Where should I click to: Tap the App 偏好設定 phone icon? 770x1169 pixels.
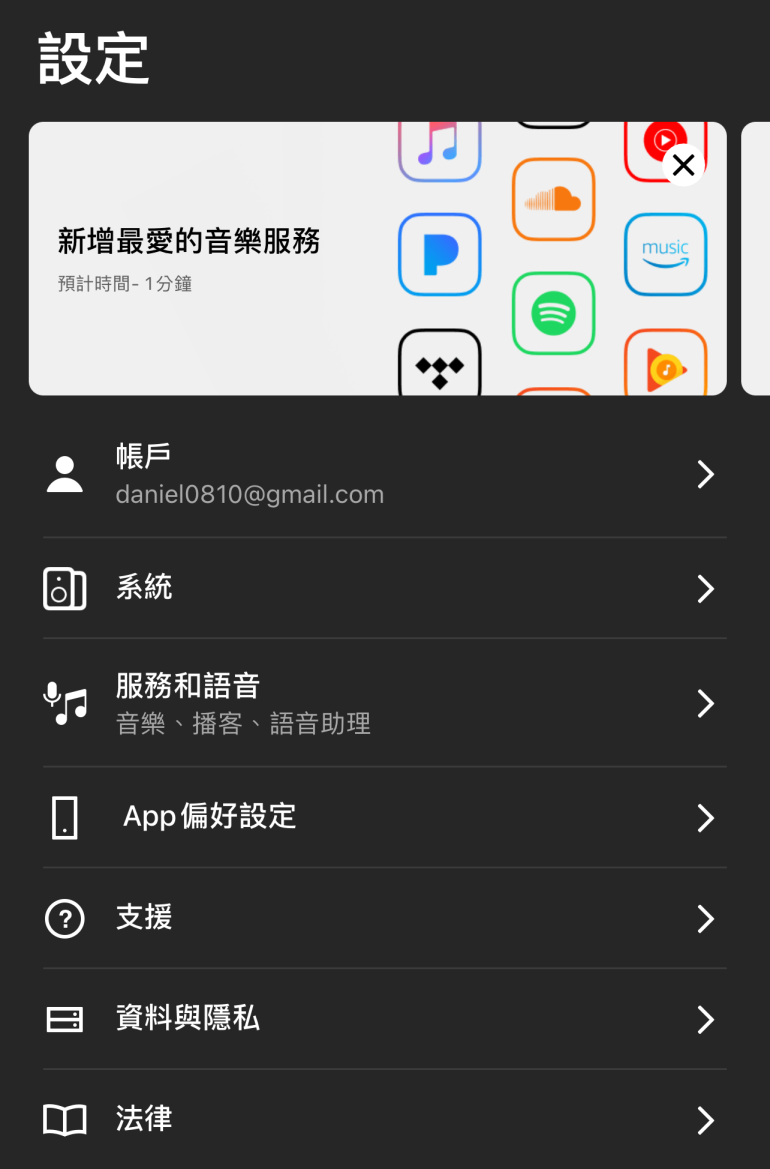pos(64,818)
